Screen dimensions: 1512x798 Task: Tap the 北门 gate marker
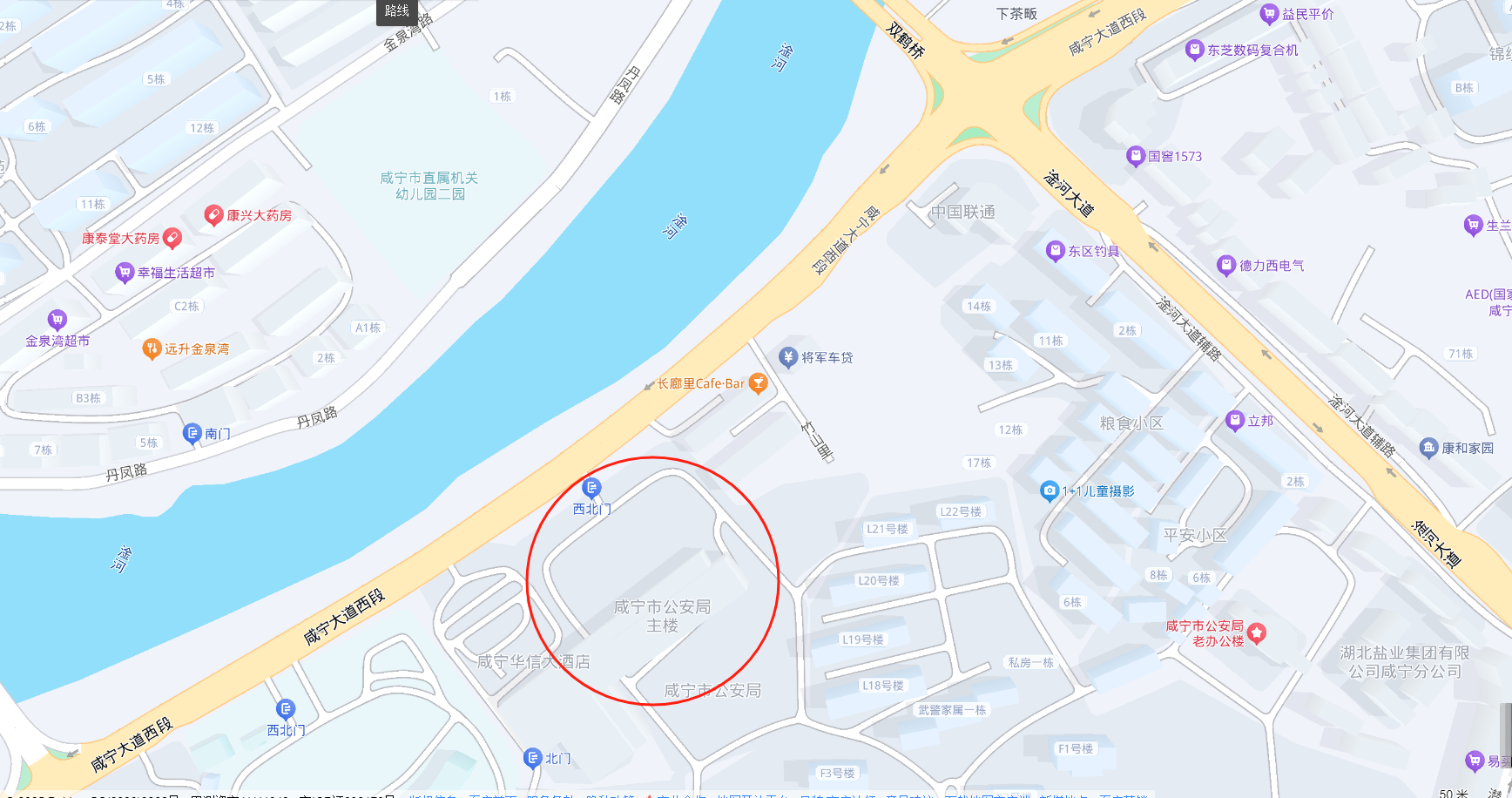pos(533,758)
